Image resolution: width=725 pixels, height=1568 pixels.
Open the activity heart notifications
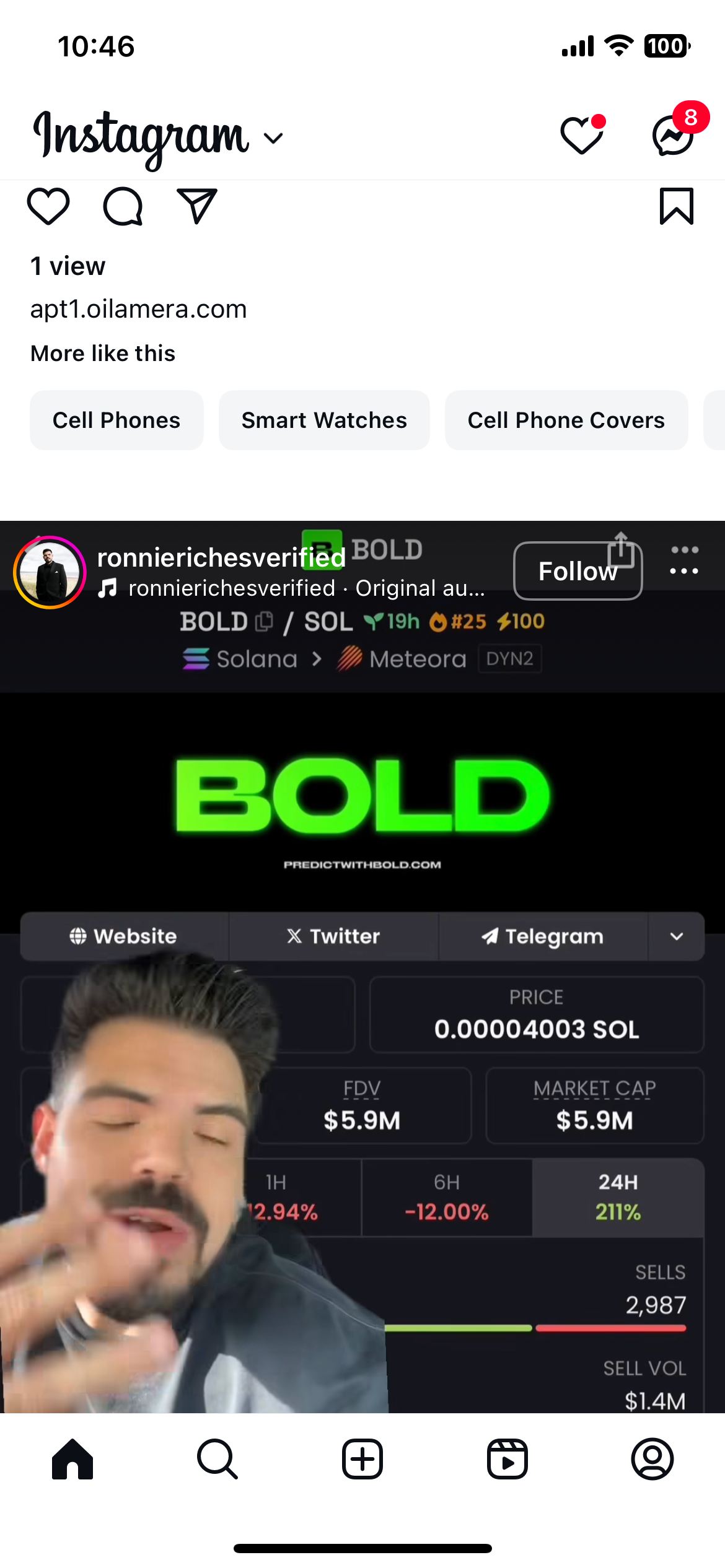[581, 135]
